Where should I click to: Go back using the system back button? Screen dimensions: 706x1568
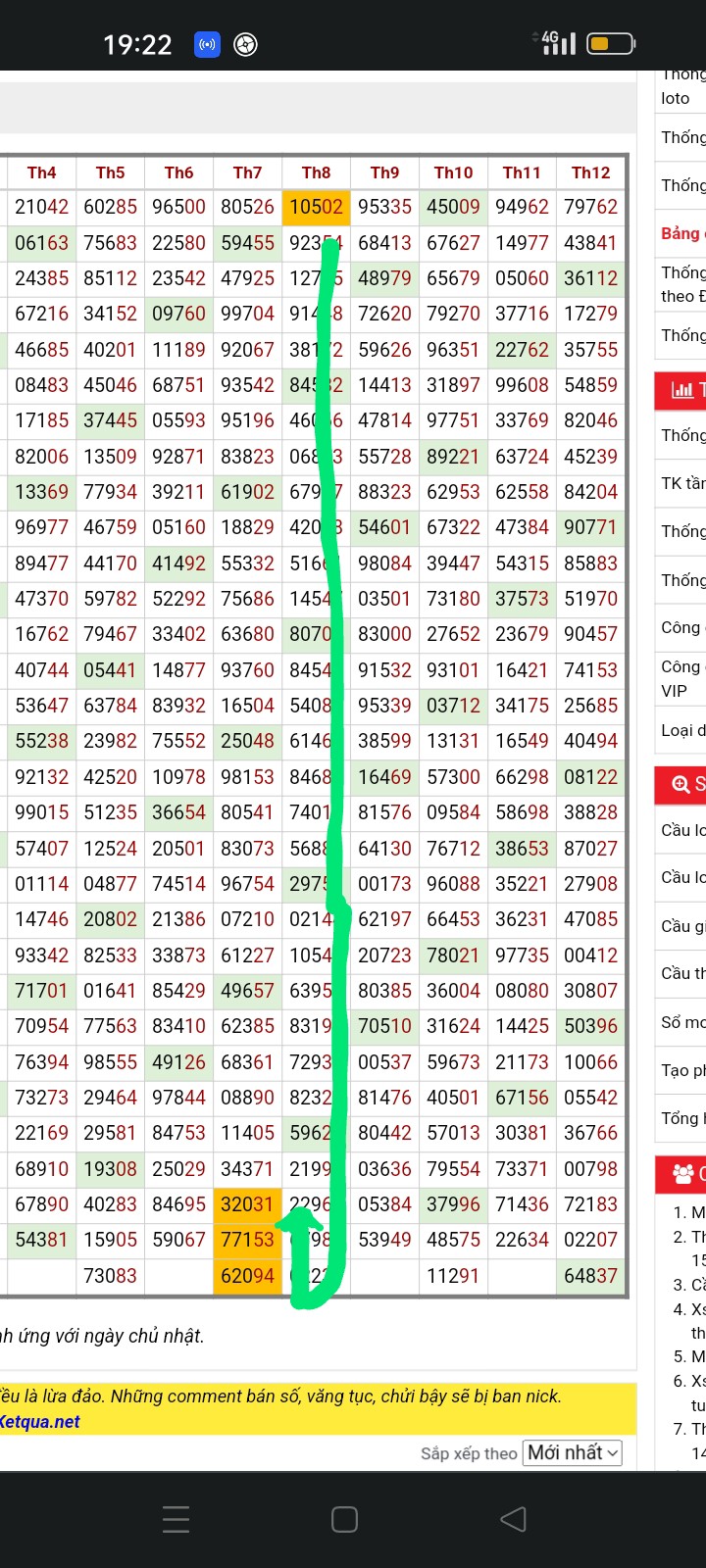pyautogui.click(x=513, y=1519)
